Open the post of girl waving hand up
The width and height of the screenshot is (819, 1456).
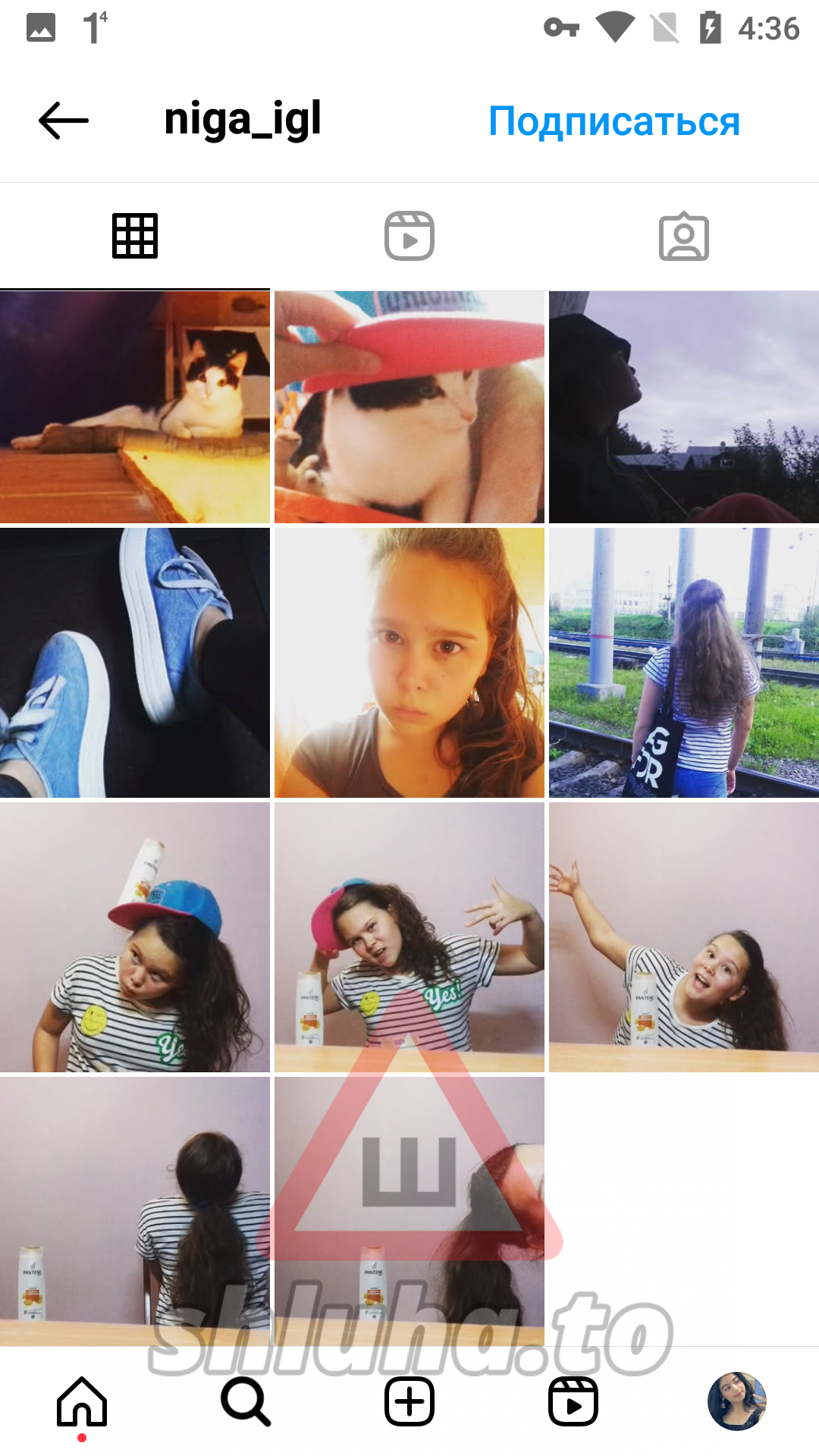click(684, 937)
